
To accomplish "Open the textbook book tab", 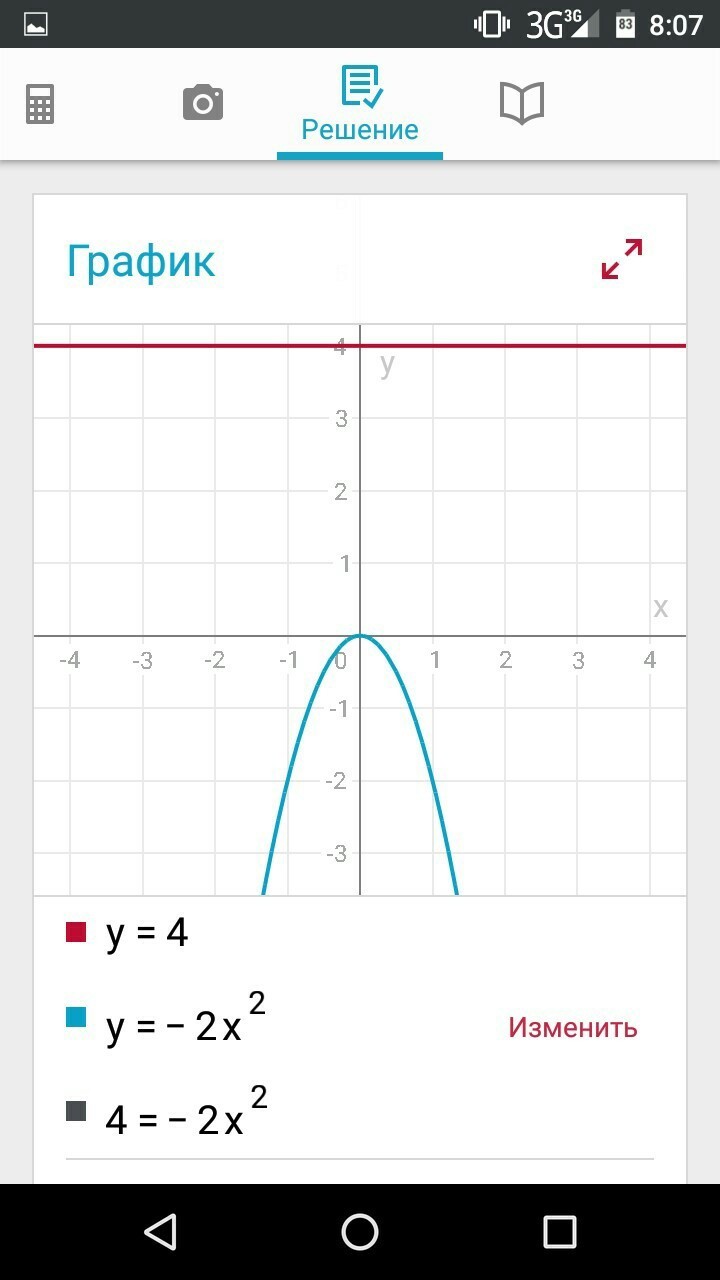I will (x=521, y=103).
